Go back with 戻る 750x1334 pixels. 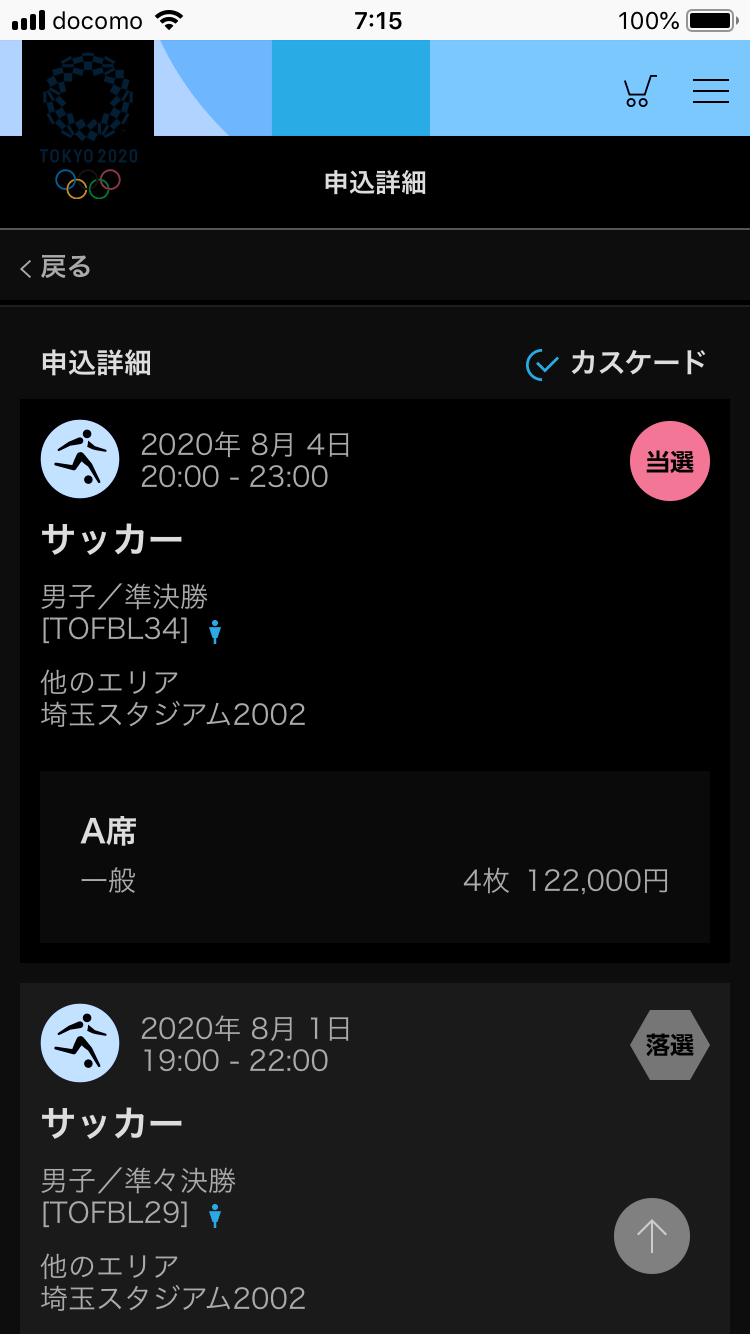[x=56, y=267]
